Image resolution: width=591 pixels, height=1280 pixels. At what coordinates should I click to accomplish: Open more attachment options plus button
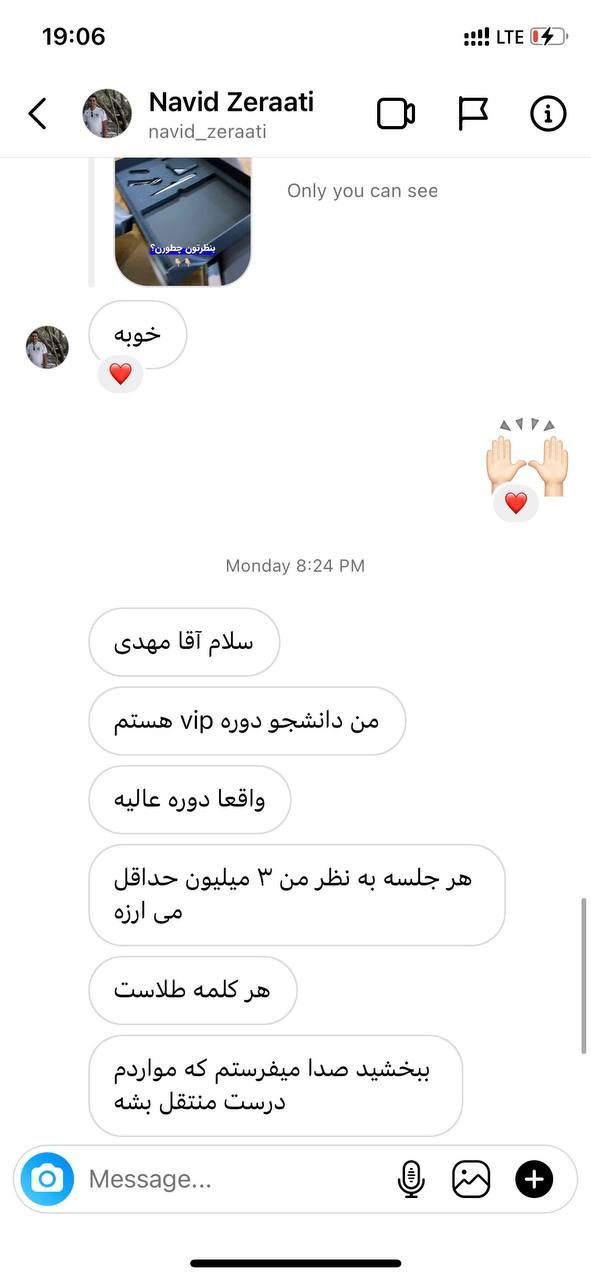pyautogui.click(x=534, y=1180)
